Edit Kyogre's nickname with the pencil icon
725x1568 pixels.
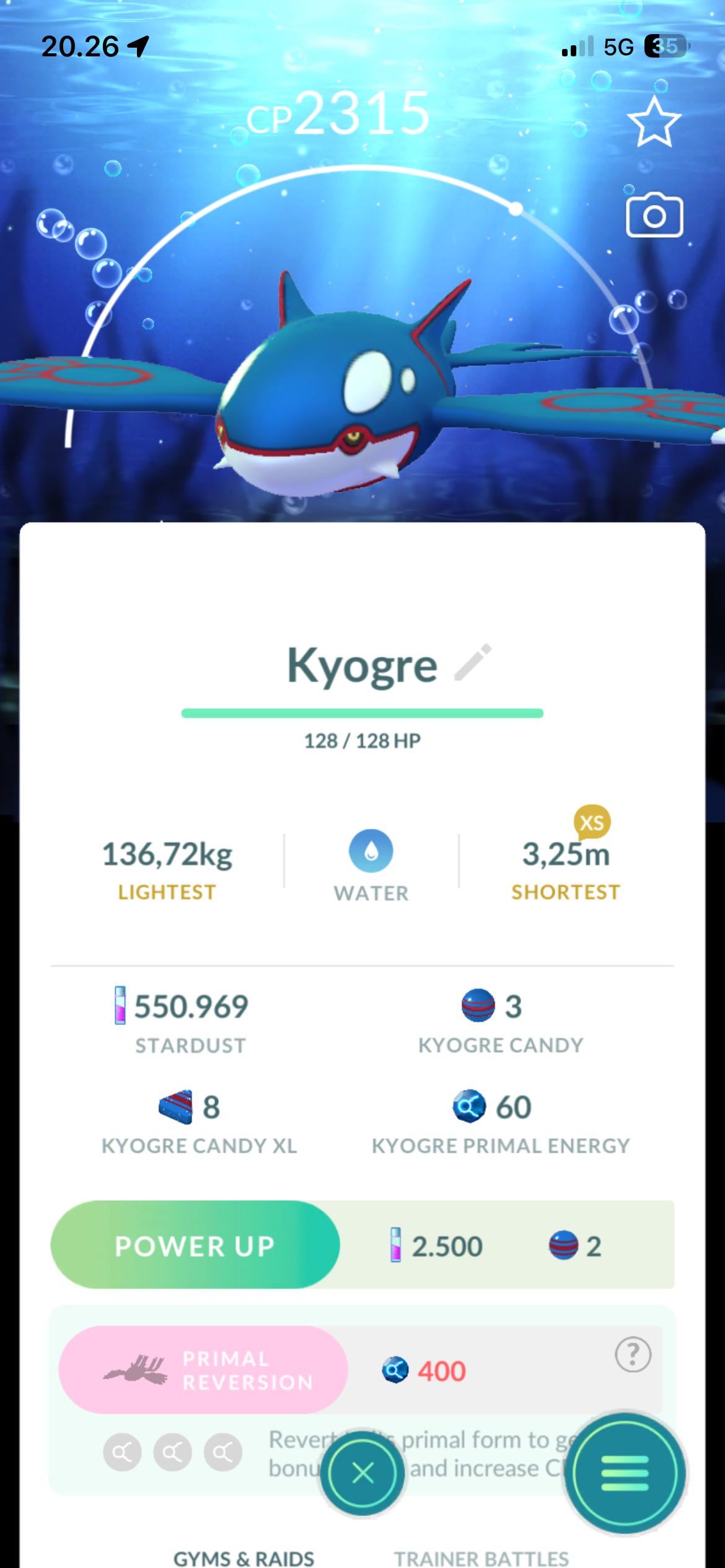pos(473,663)
